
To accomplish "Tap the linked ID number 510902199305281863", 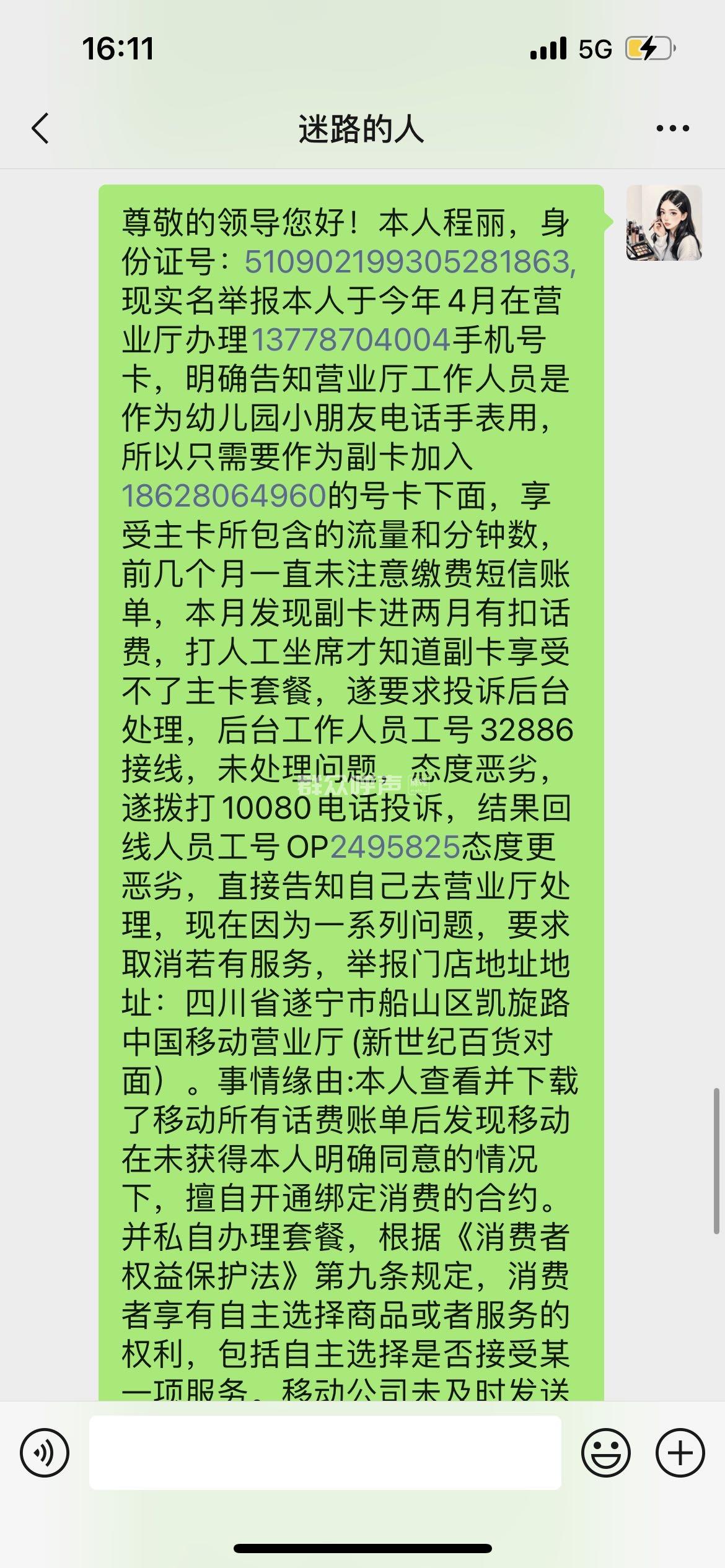I will [x=409, y=262].
